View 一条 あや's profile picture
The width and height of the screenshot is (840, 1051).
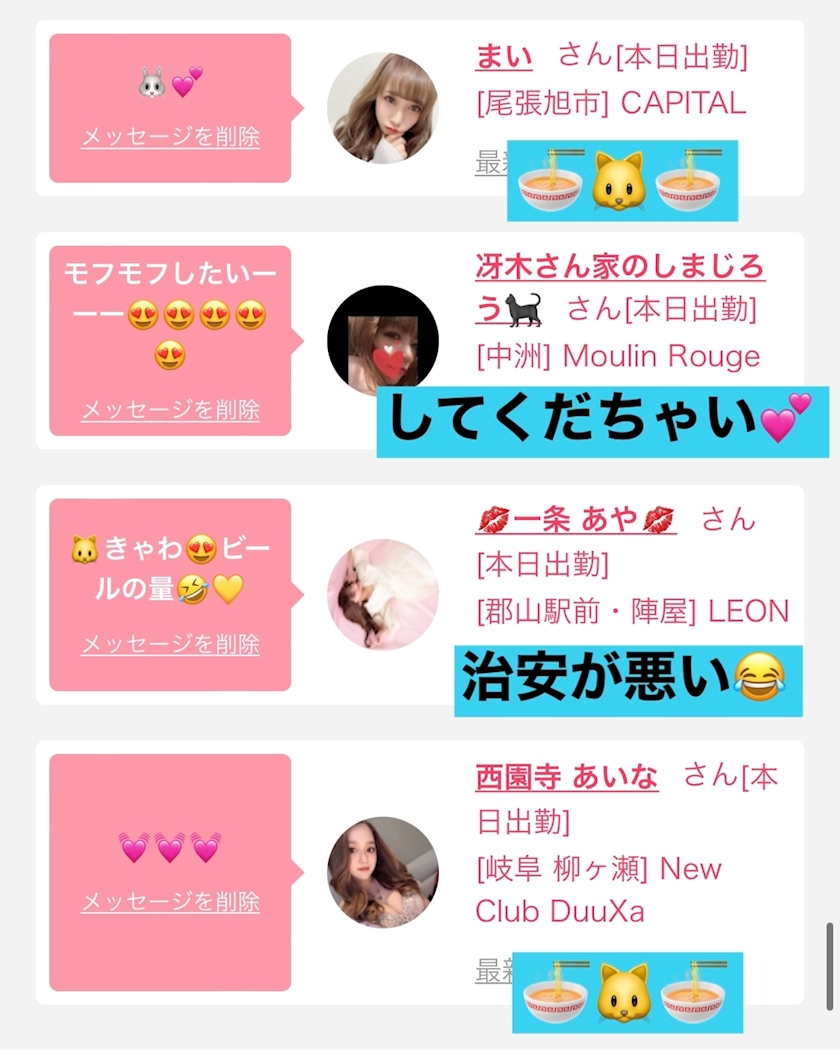pos(383,594)
